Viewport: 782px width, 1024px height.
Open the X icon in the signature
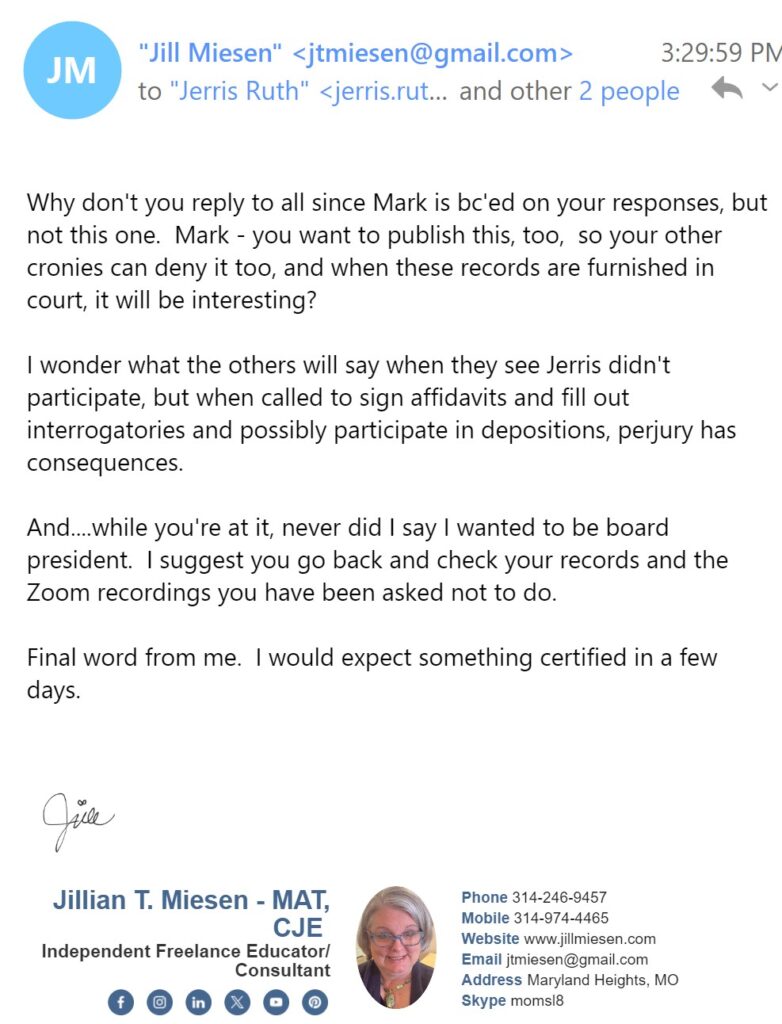tap(237, 1001)
